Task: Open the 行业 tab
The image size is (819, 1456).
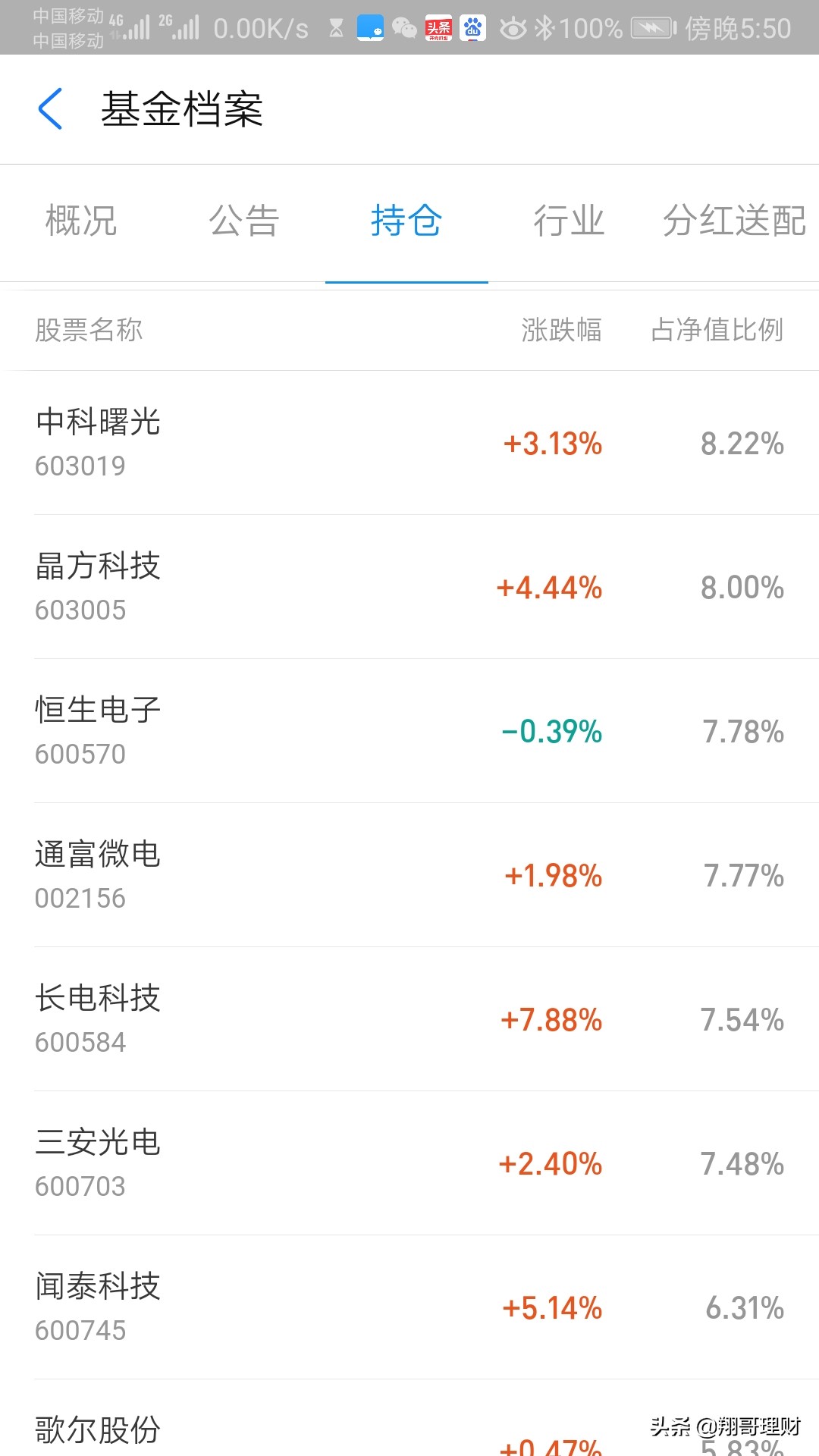Action: click(569, 221)
